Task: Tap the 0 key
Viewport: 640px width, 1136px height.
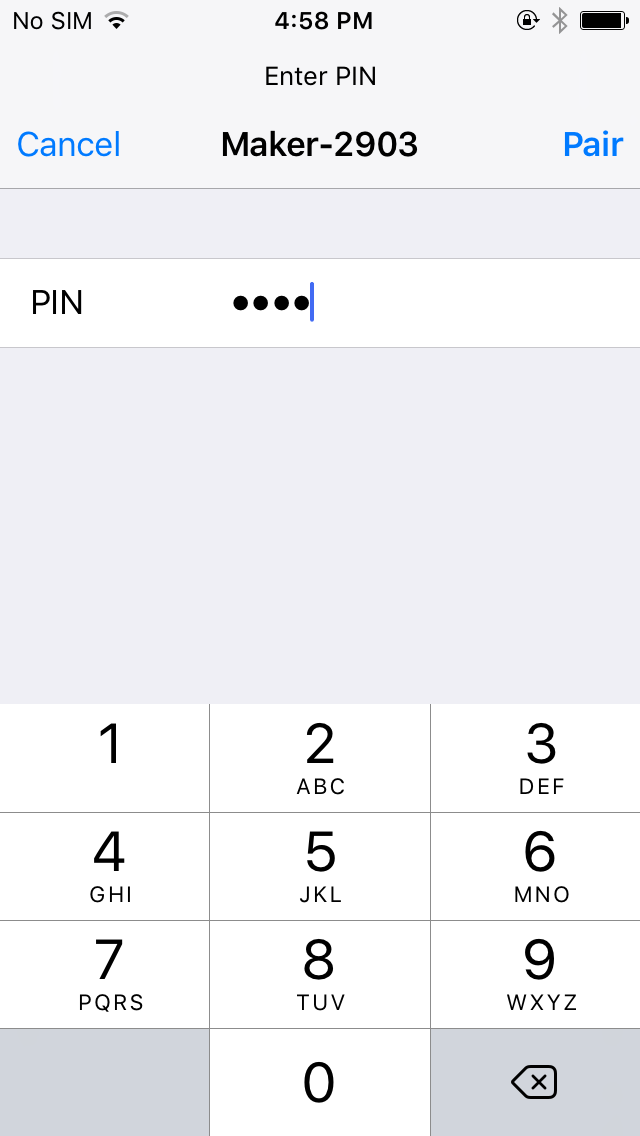Action: click(320, 1082)
